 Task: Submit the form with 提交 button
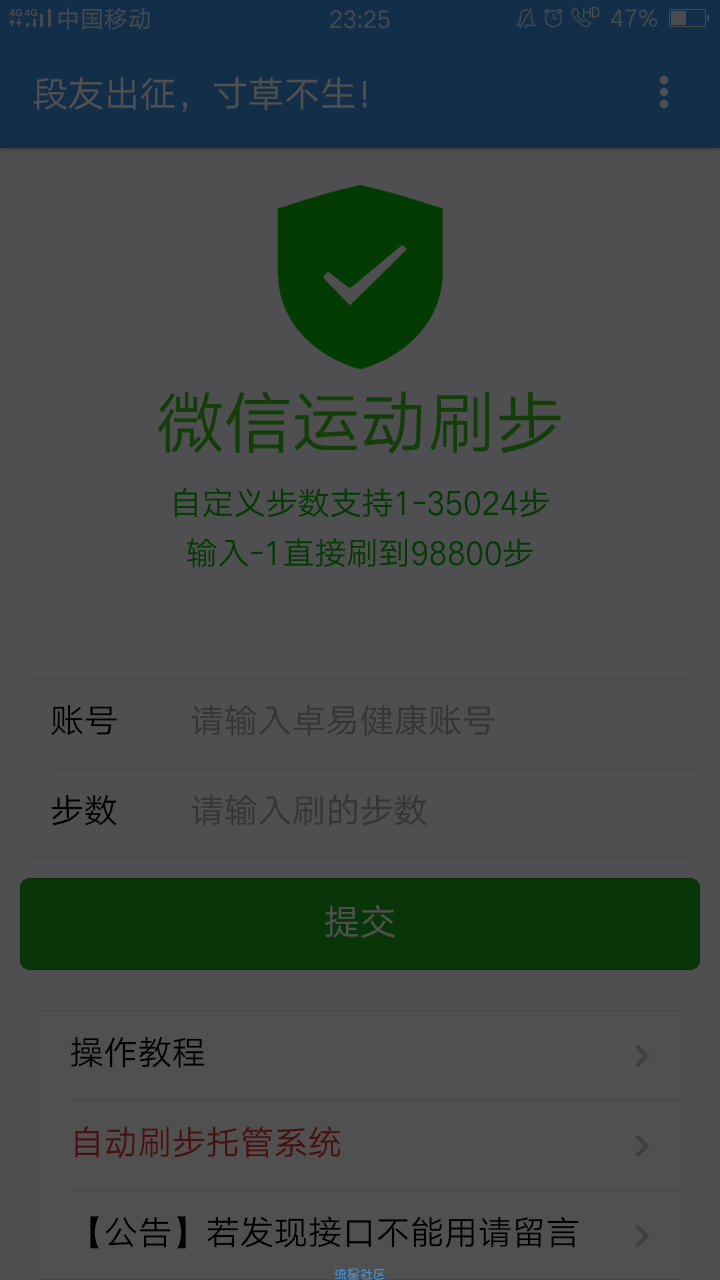point(360,923)
